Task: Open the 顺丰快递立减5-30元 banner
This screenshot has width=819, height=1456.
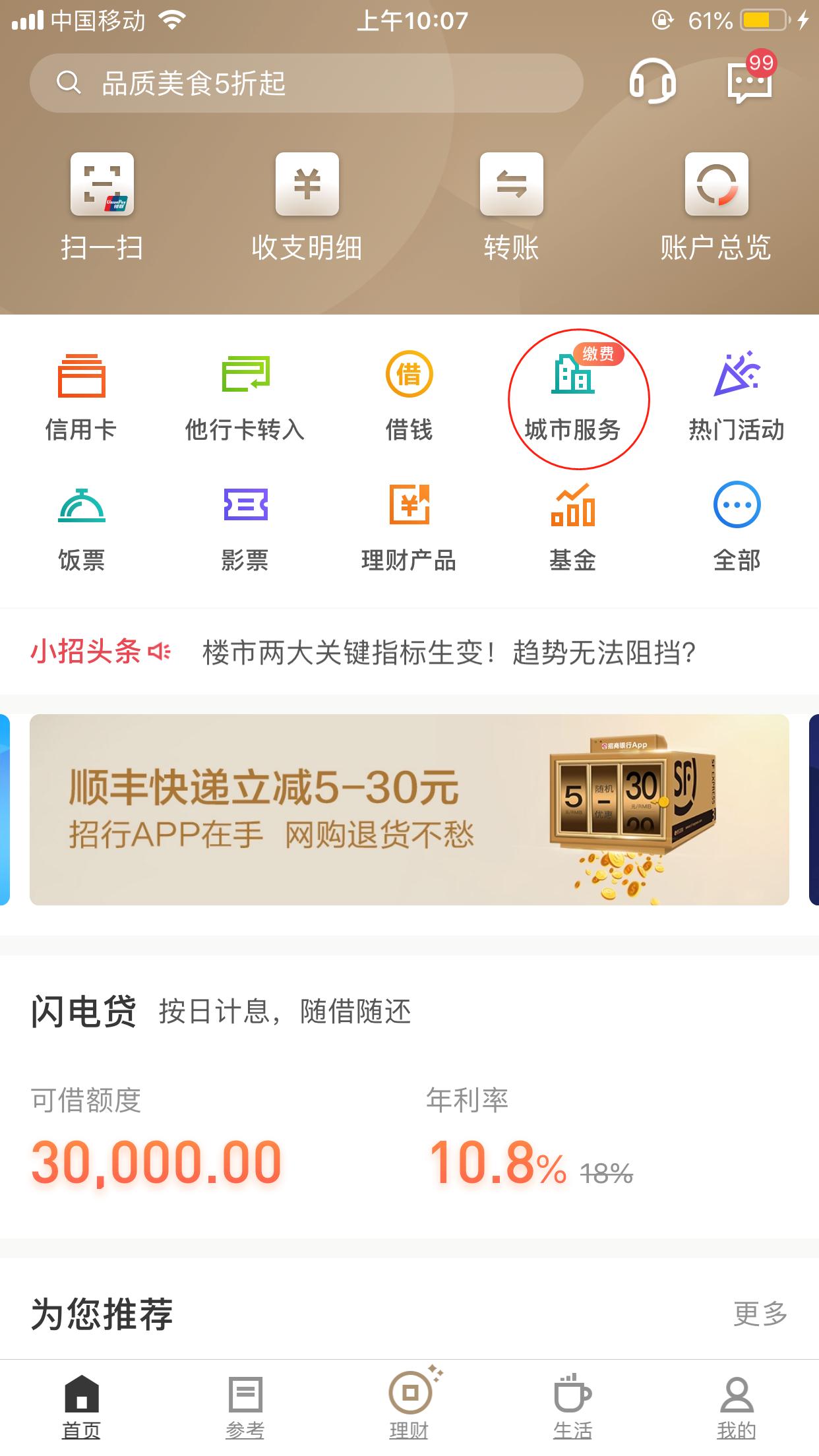Action: (x=409, y=810)
